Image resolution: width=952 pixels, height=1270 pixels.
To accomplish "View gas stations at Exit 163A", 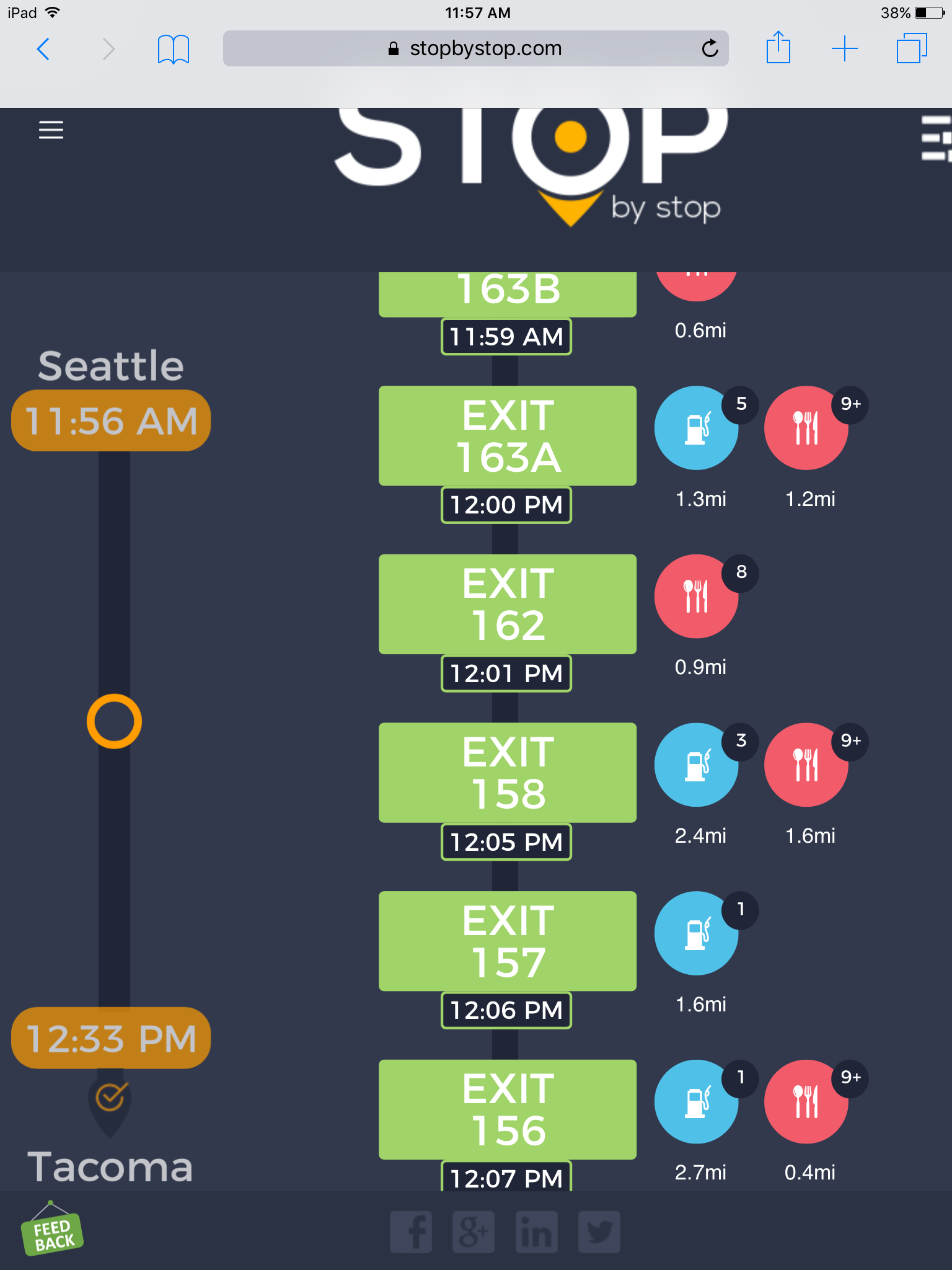I will (x=696, y=429).
